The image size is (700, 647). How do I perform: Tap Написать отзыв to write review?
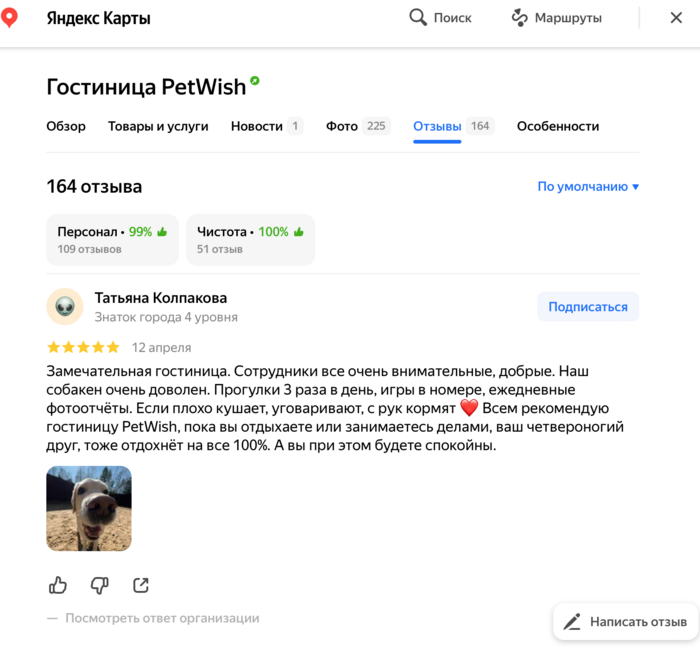pyautogui.click(x=626, y=622)
